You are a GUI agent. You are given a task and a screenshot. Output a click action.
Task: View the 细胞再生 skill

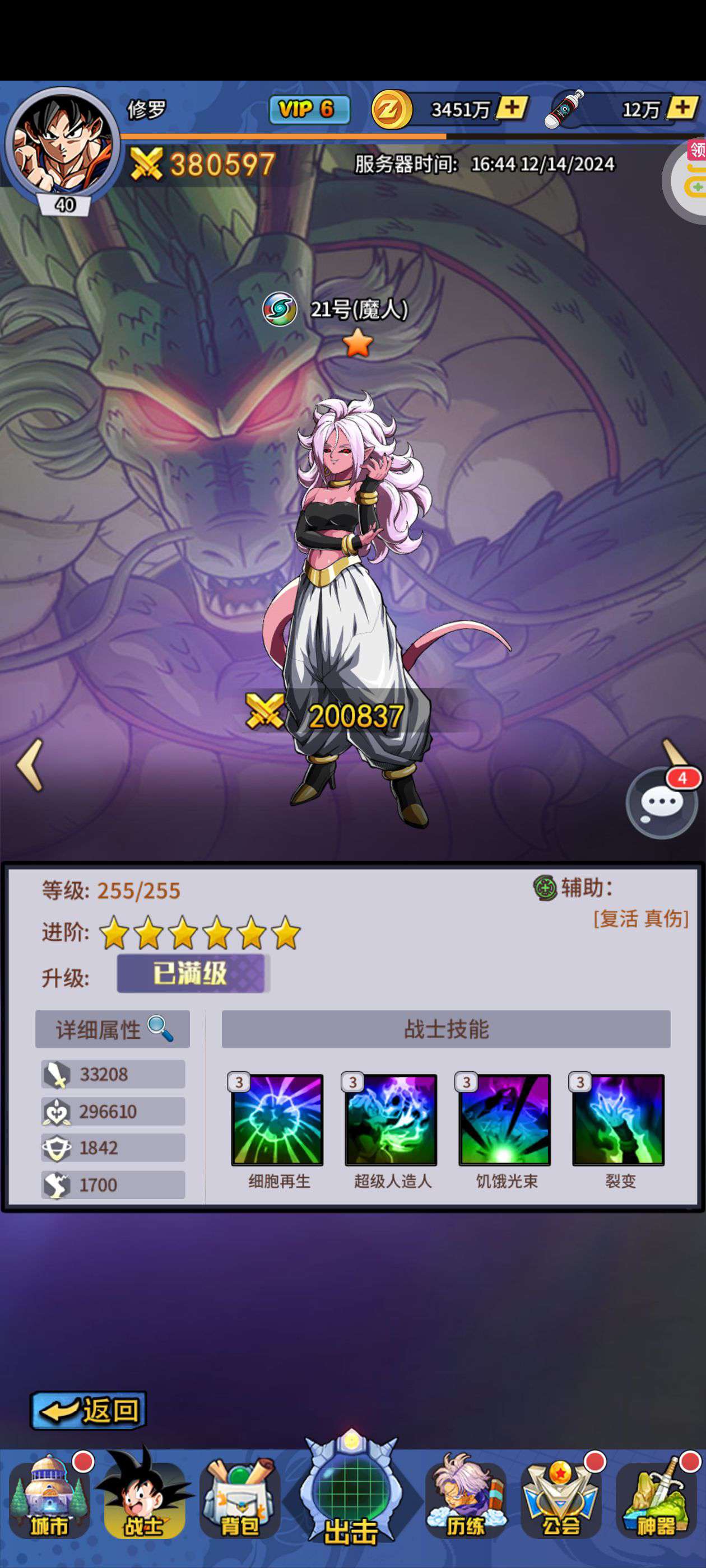[x=278, y=1119]
